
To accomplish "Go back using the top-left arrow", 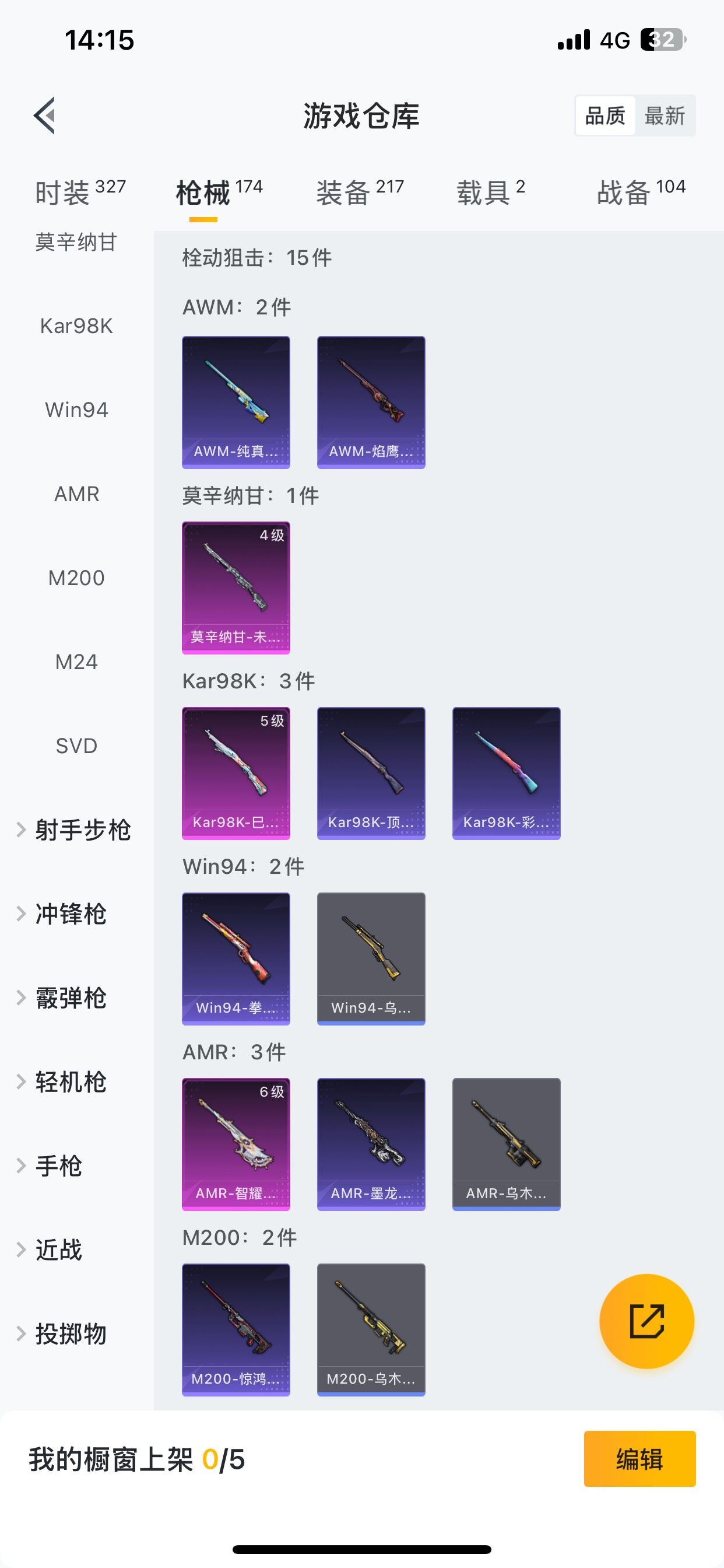I will tap(44, 115).
